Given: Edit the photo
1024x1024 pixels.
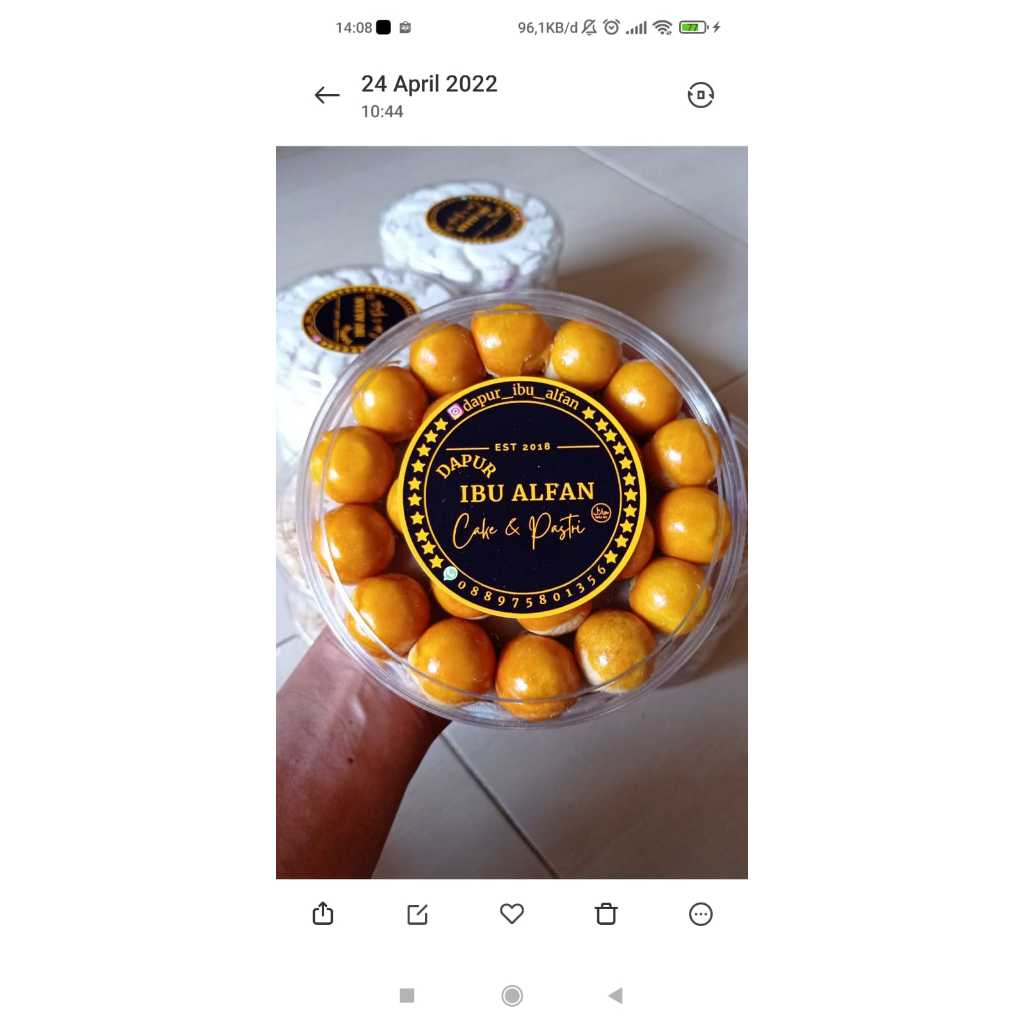Looking at the screenshot, I should coord(417,914).
